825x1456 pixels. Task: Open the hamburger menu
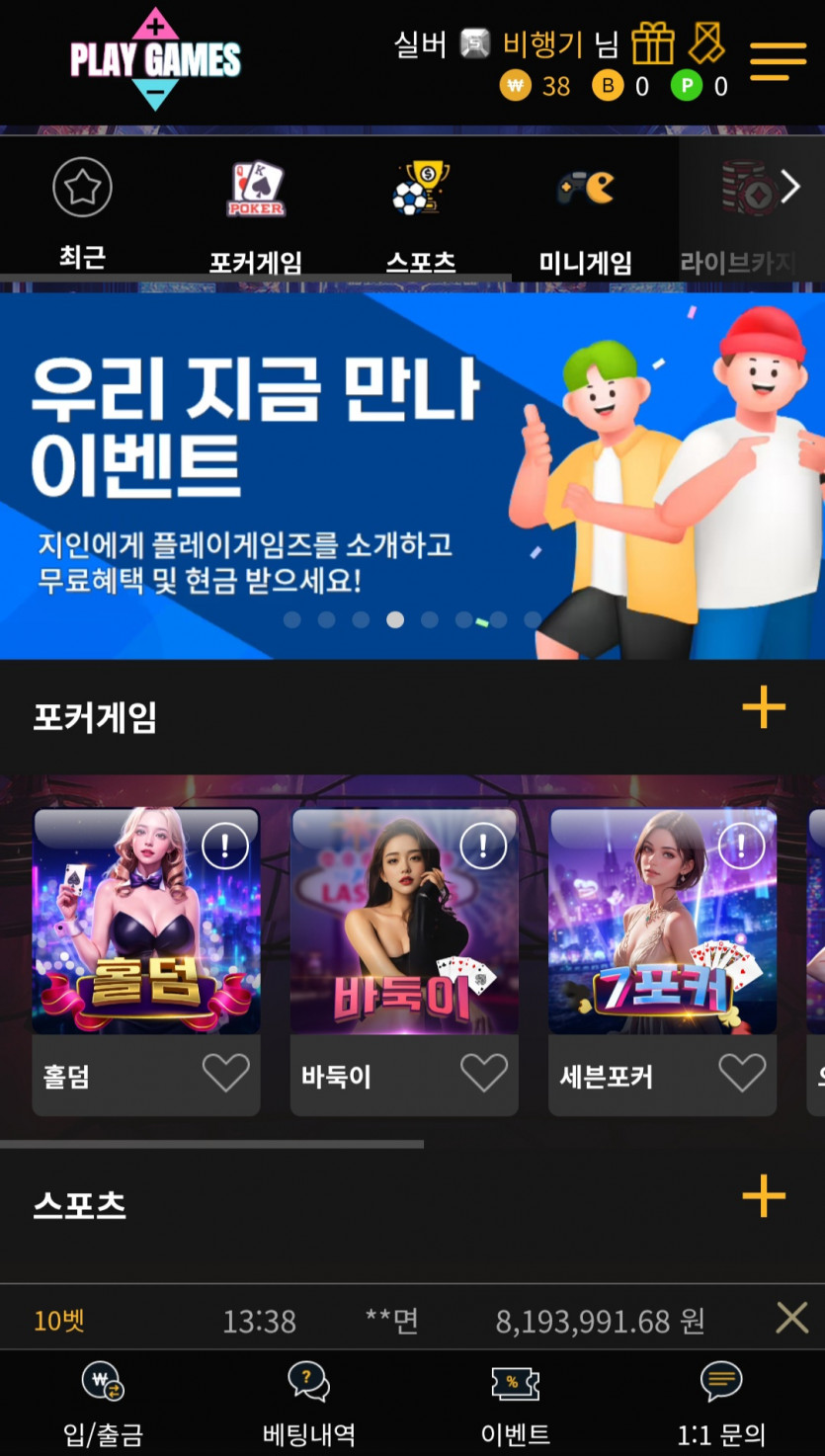coord(778,61)
